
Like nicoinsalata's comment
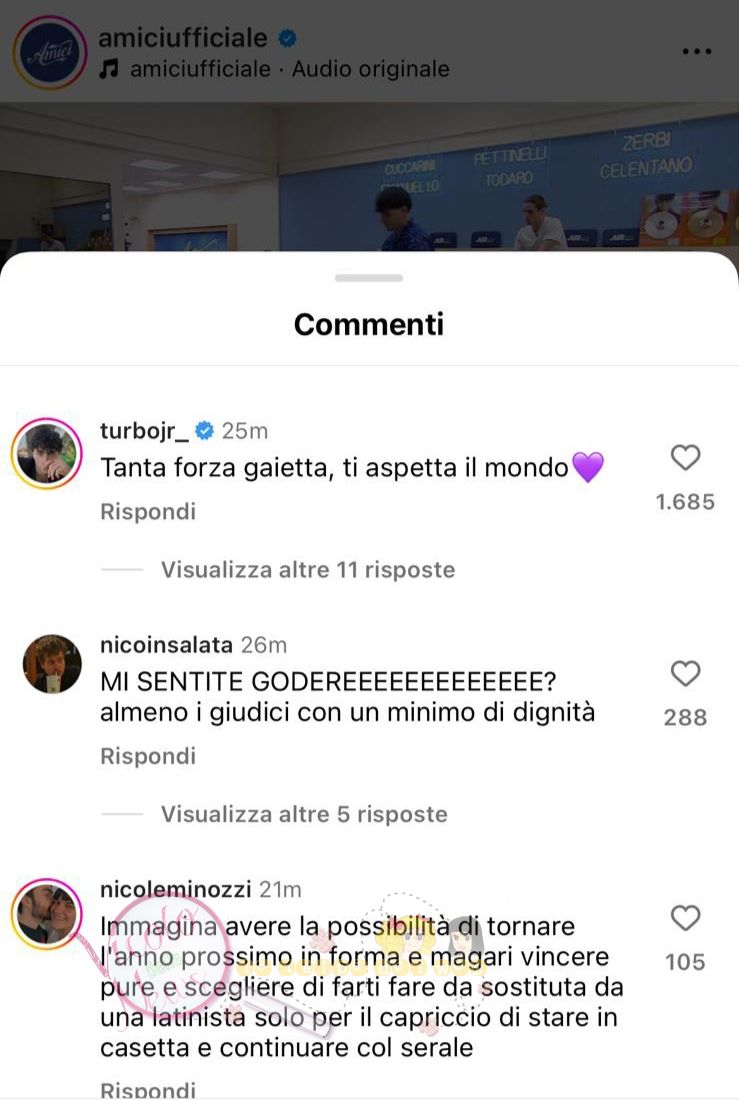685,673
